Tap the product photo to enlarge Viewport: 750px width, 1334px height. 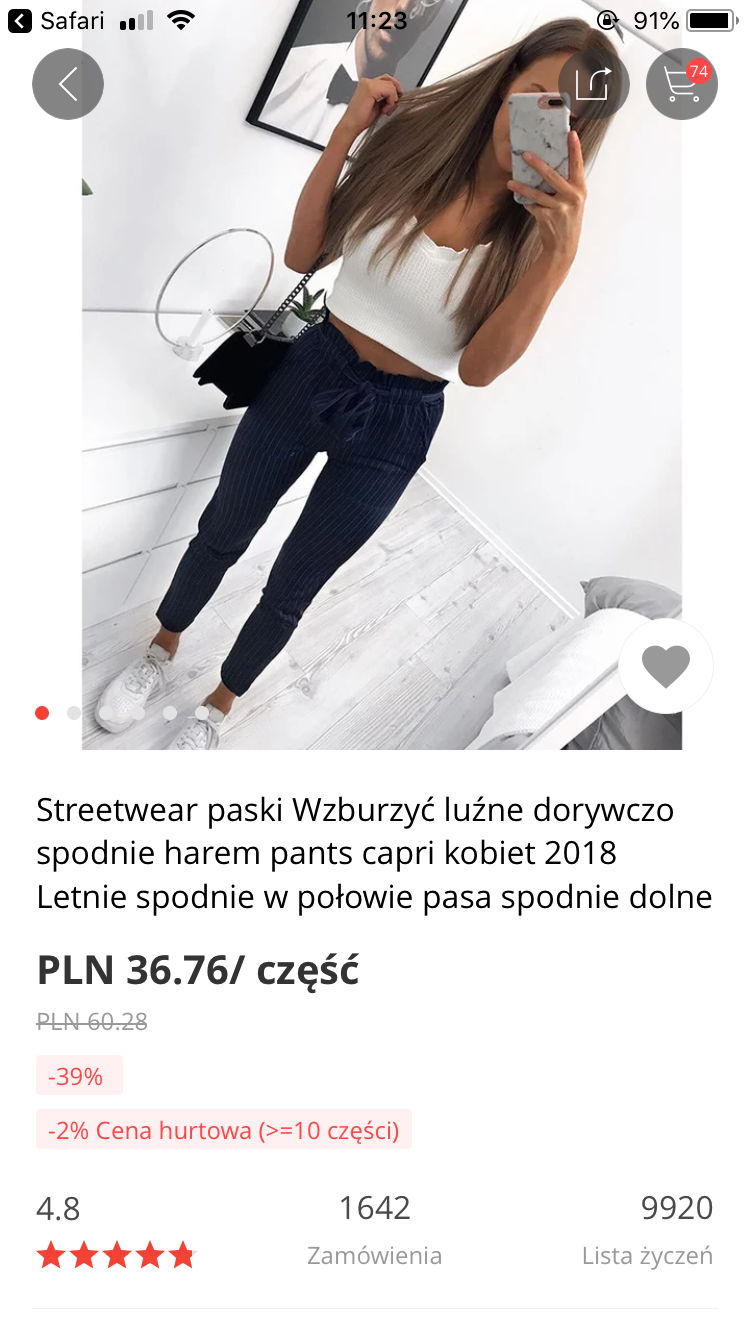pyautogui.click(x=375, y=400)
